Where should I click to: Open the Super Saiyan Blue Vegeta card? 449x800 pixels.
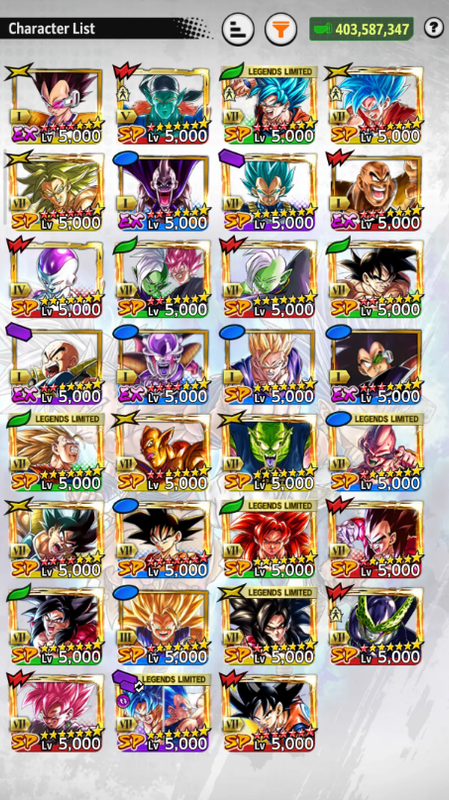tap(269, 192)
